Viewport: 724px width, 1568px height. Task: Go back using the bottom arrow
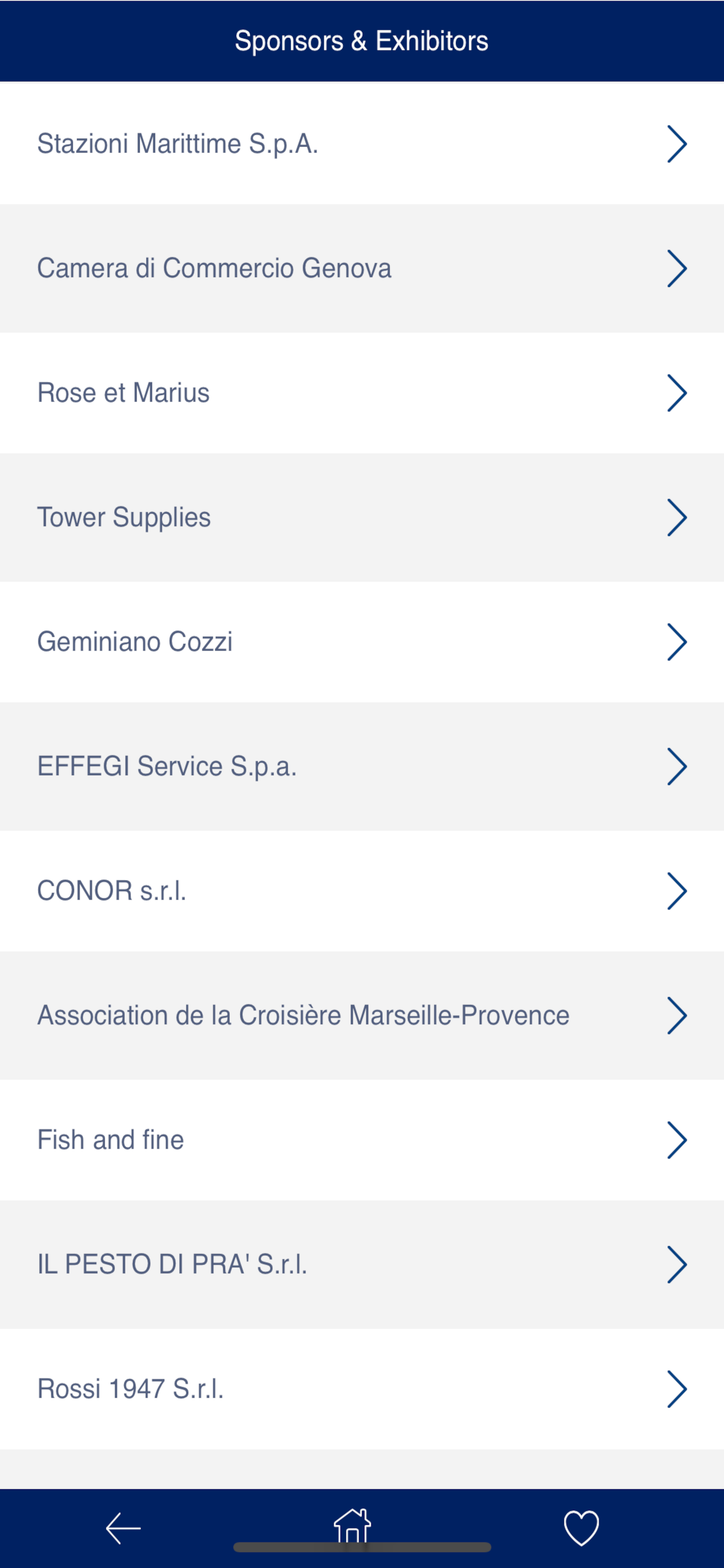(x=124, y=1528)
